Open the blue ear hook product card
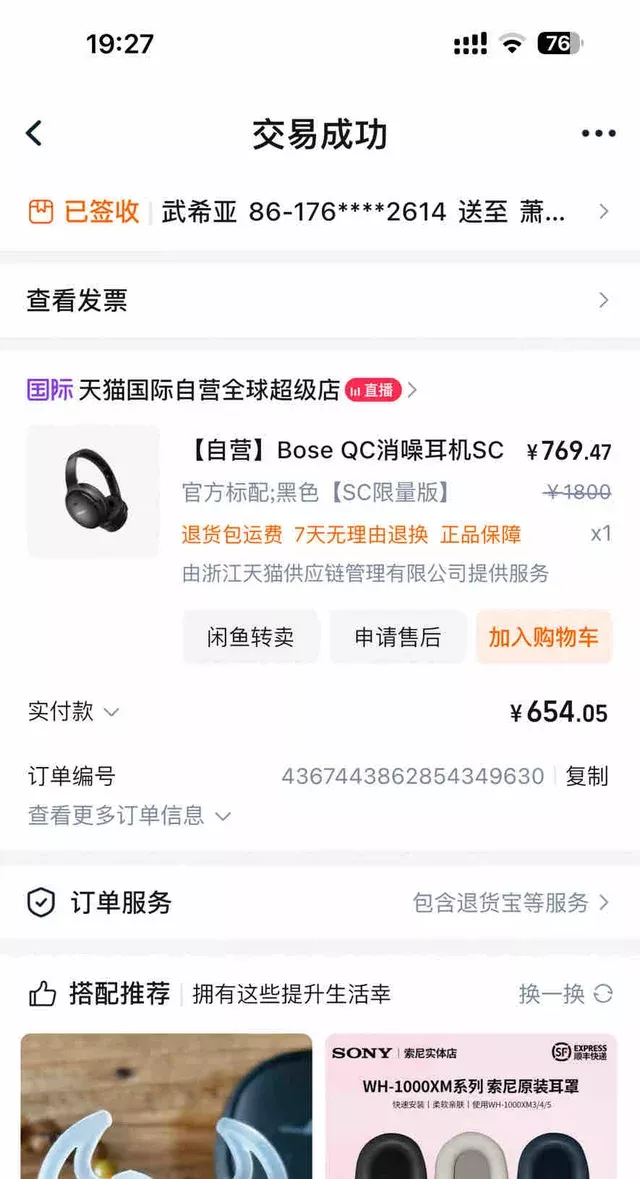The image size is (640, 1179). (166, 1106)
